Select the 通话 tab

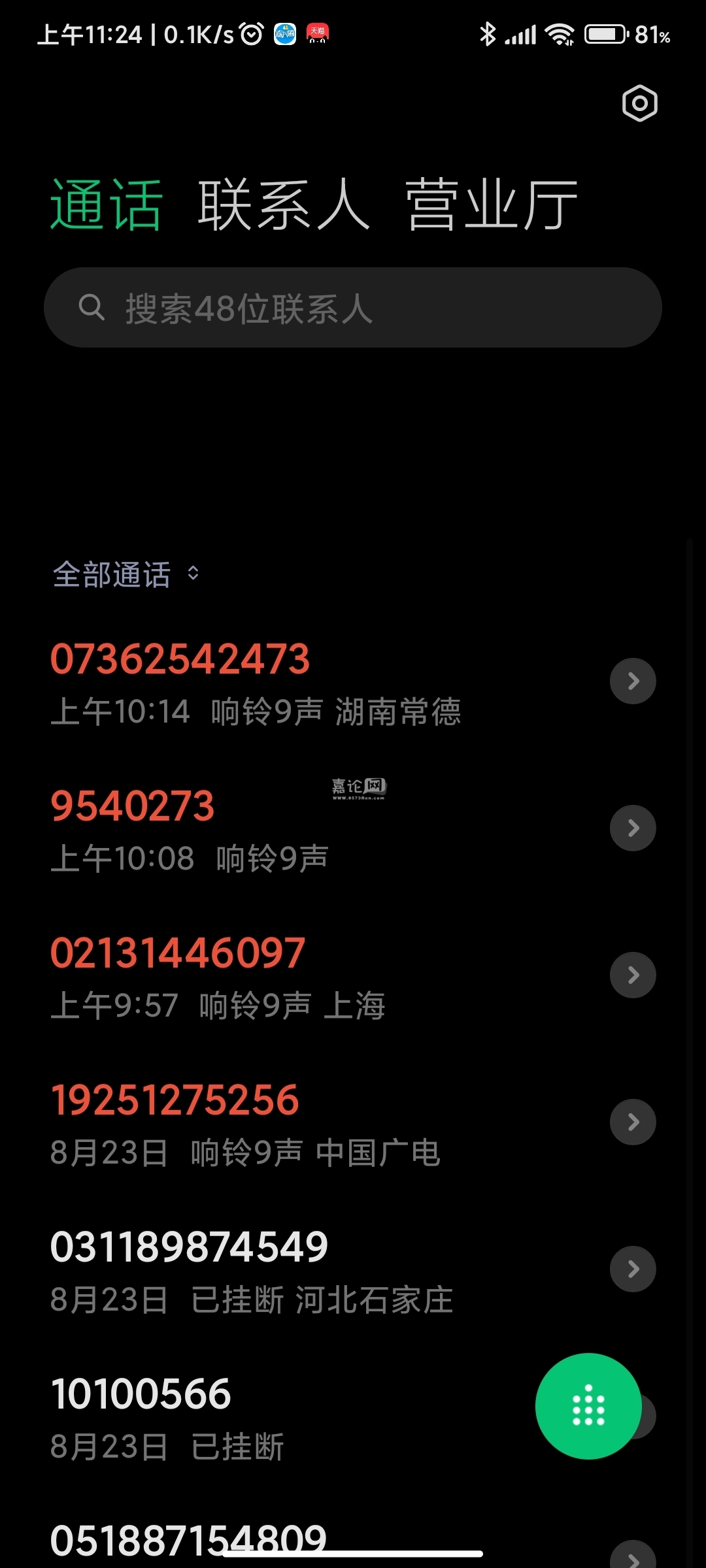(106, 206)
